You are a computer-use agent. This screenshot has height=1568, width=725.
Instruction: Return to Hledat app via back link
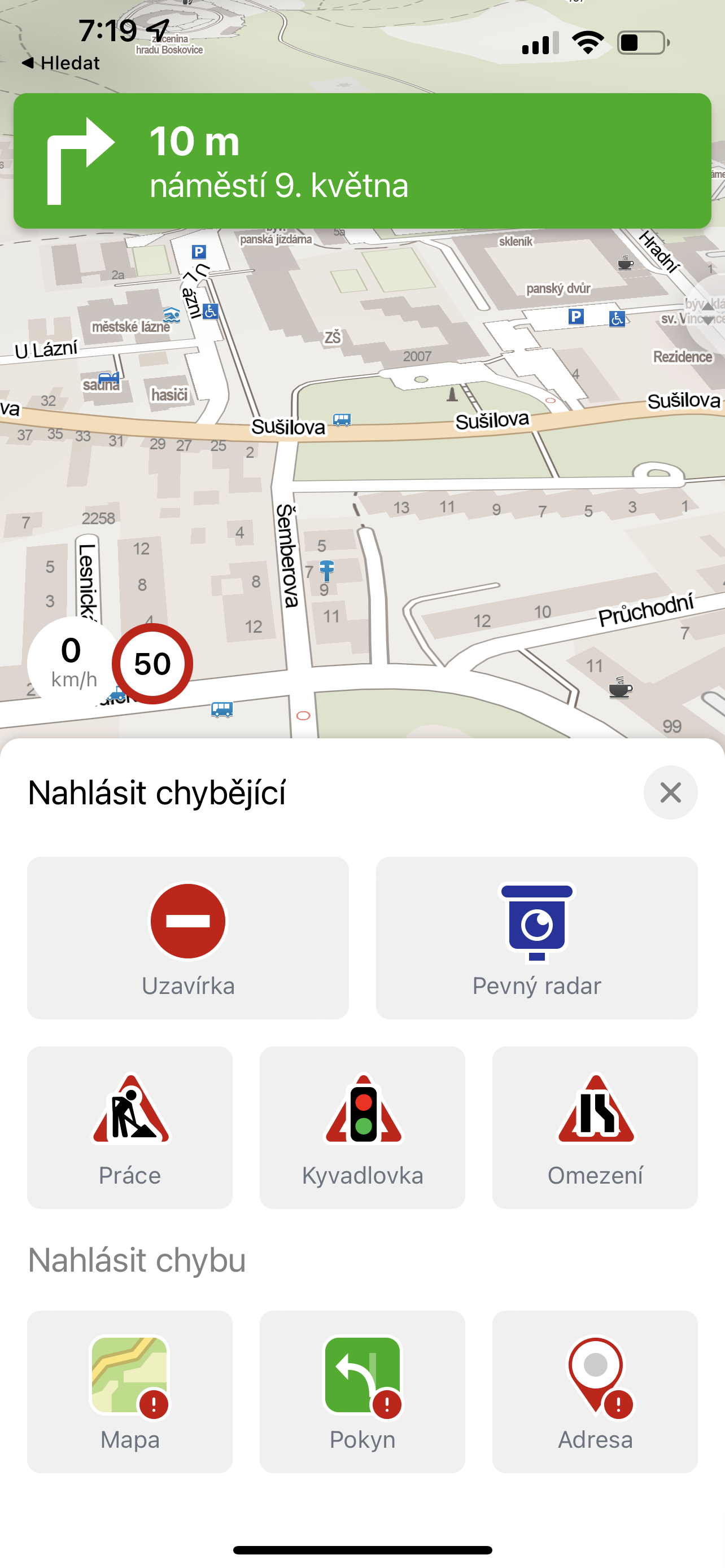click(x=61, y=63)
